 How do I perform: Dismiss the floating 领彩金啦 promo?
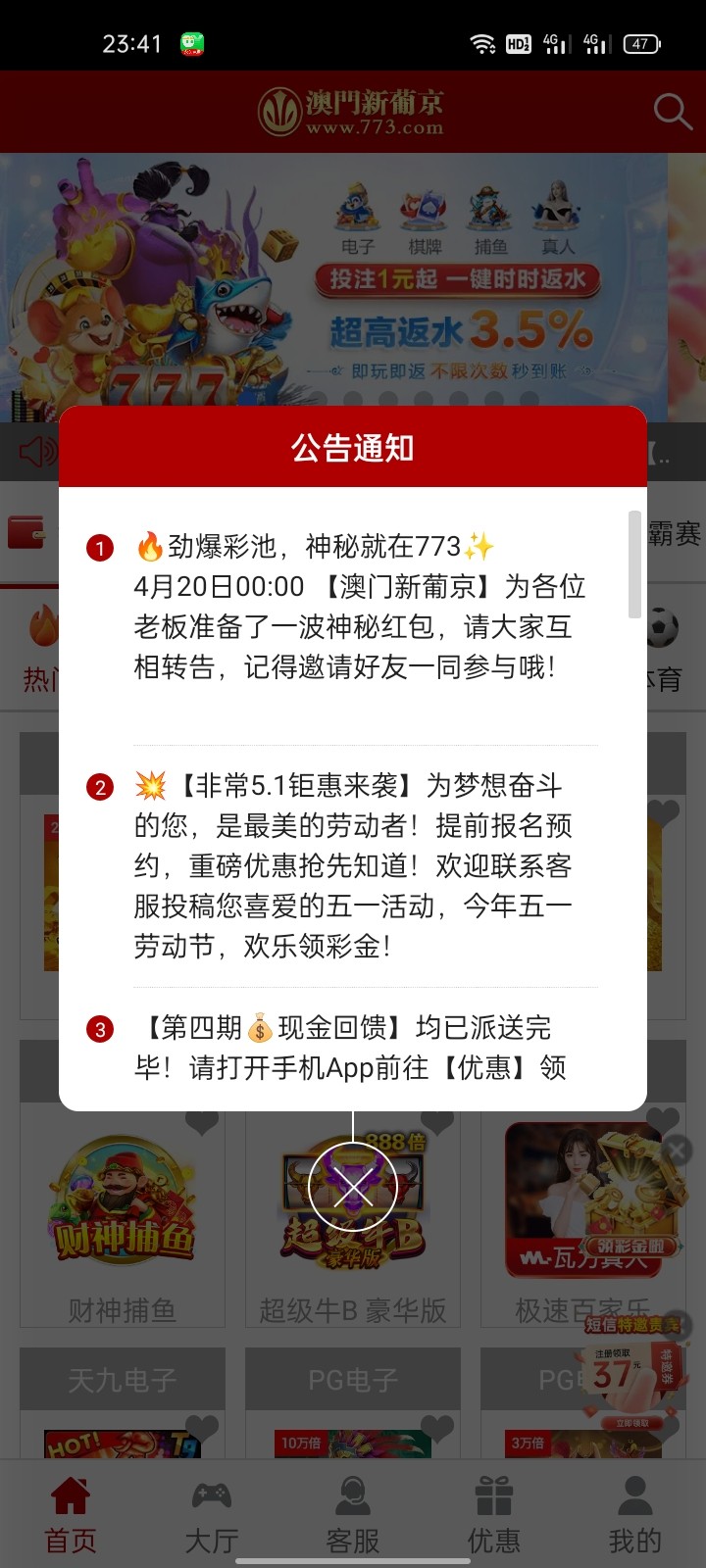[x=677, y=1150]
